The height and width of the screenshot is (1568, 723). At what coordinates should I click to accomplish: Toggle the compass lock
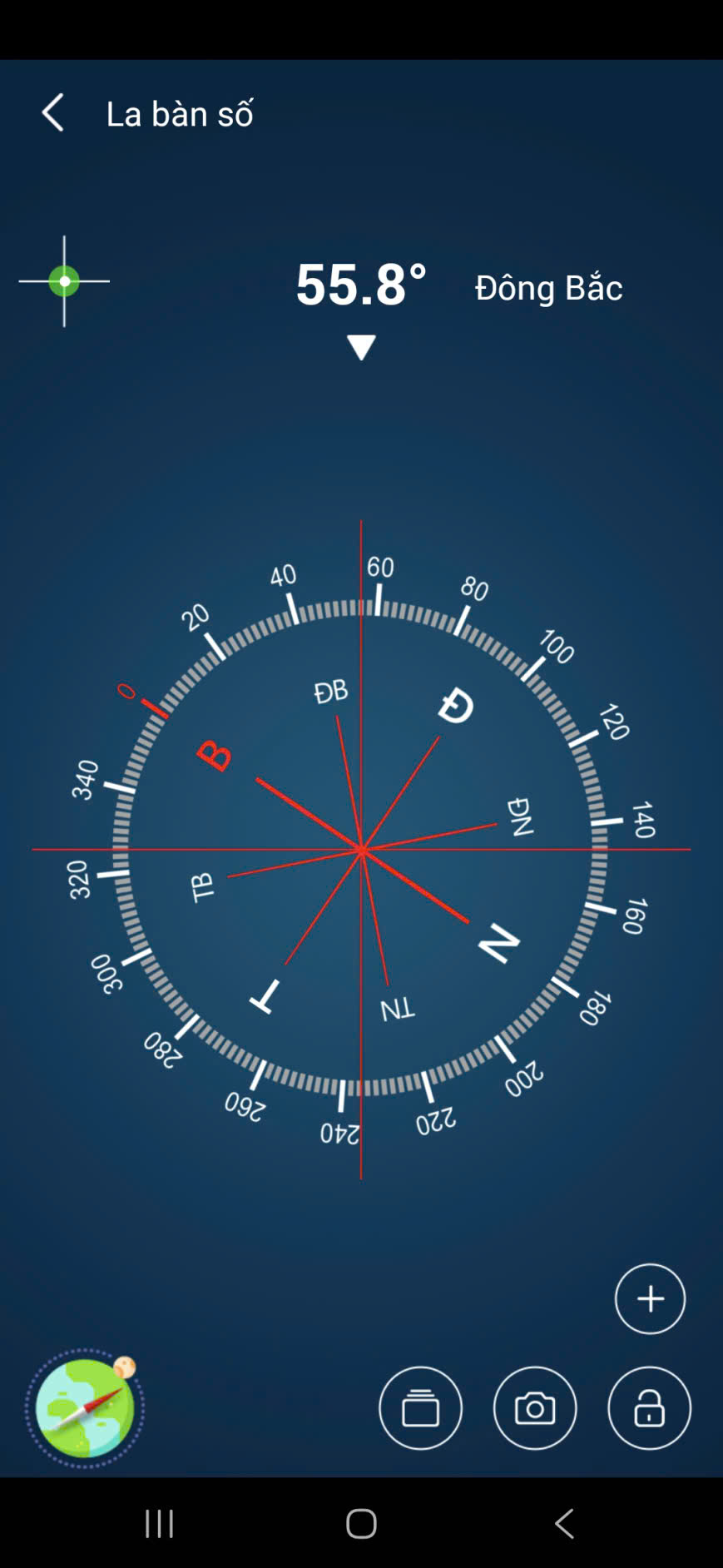tap(649, 1408)
